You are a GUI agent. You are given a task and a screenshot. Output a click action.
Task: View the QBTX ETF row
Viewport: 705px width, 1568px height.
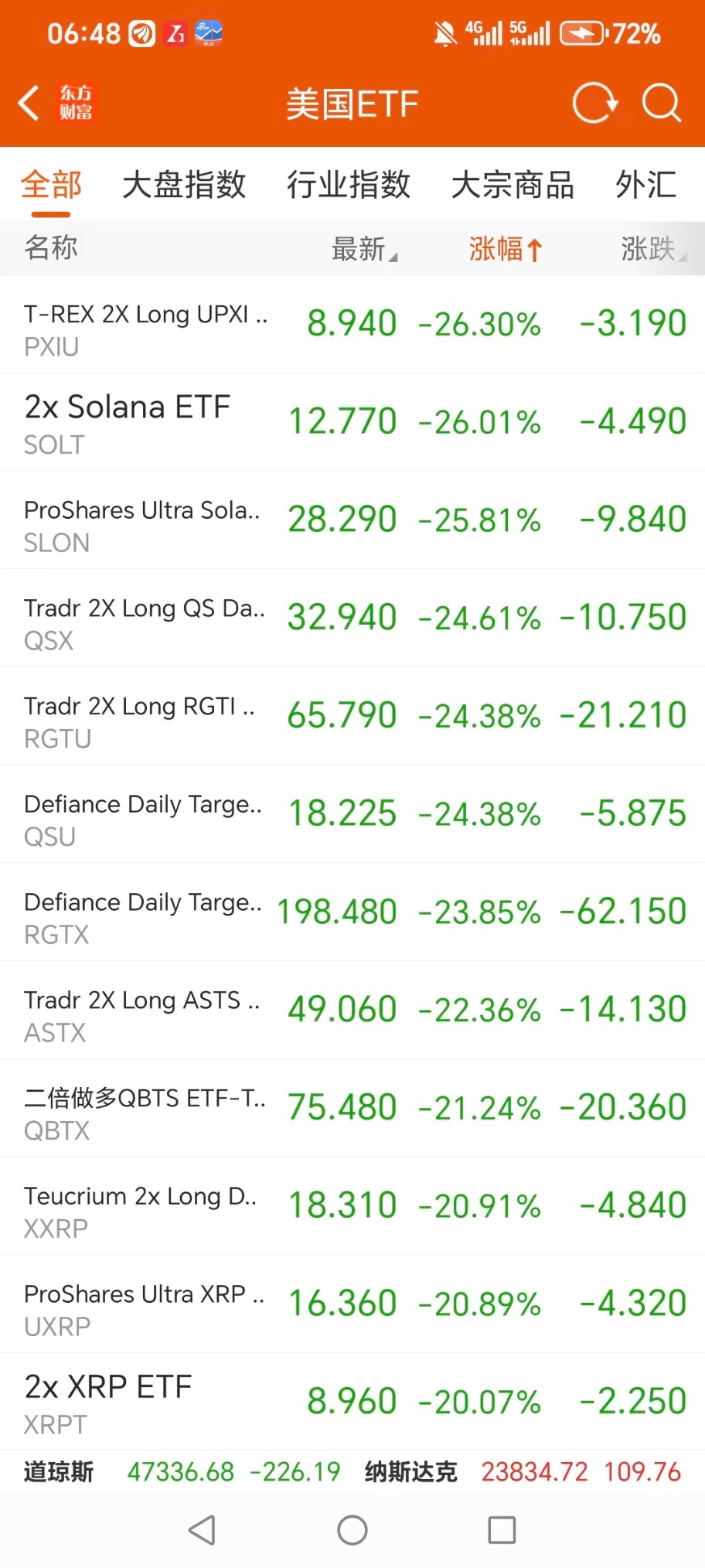352,1109
